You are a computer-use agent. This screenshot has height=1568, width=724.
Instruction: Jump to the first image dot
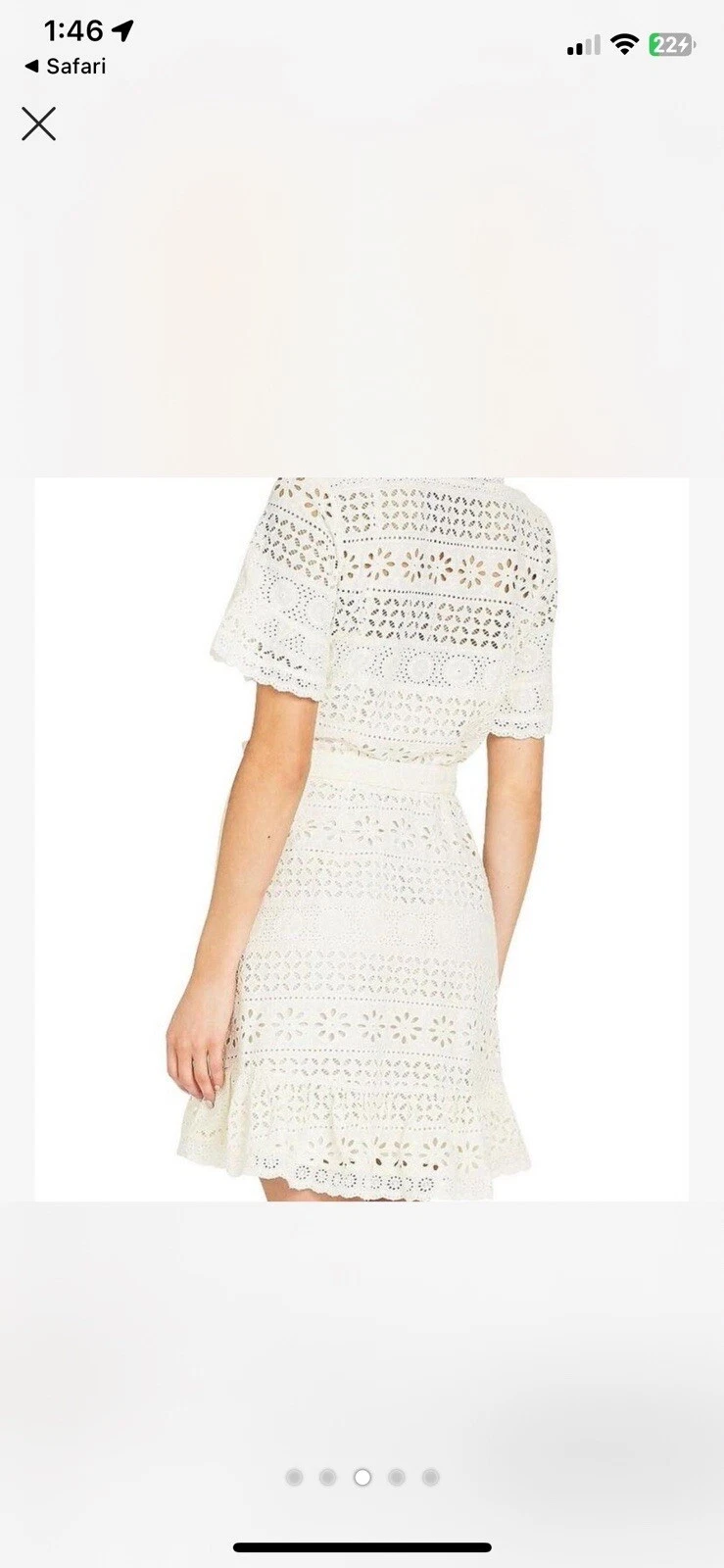294,1477
